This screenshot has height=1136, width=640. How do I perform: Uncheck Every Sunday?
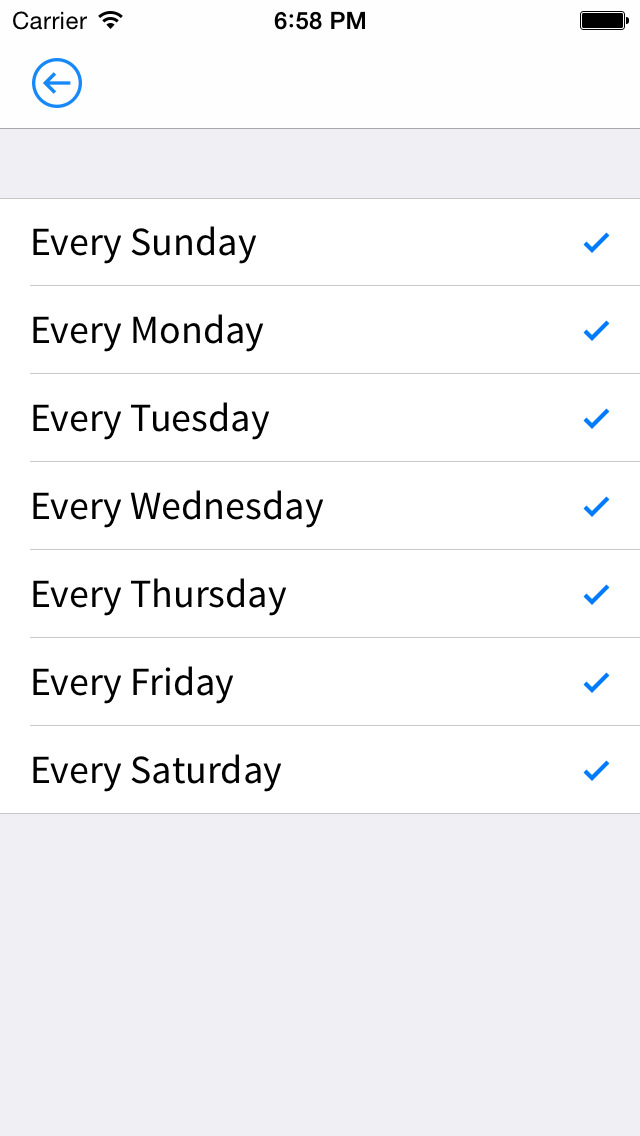pyautogui.click(x=320, y=242)
